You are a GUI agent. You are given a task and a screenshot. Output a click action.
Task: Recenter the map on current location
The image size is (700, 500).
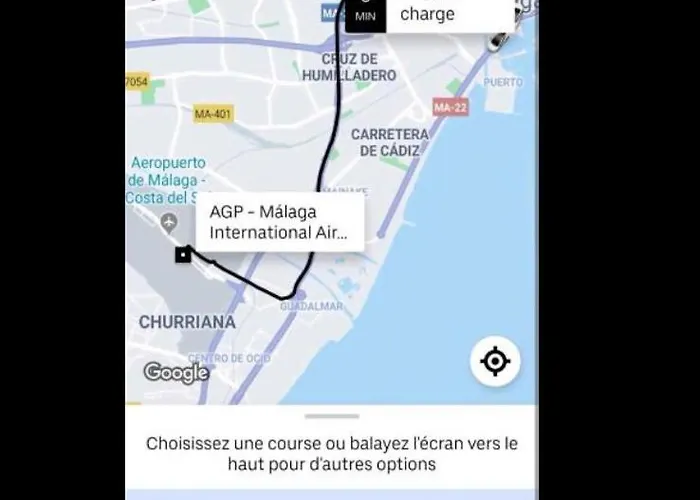tap(496, 361)
